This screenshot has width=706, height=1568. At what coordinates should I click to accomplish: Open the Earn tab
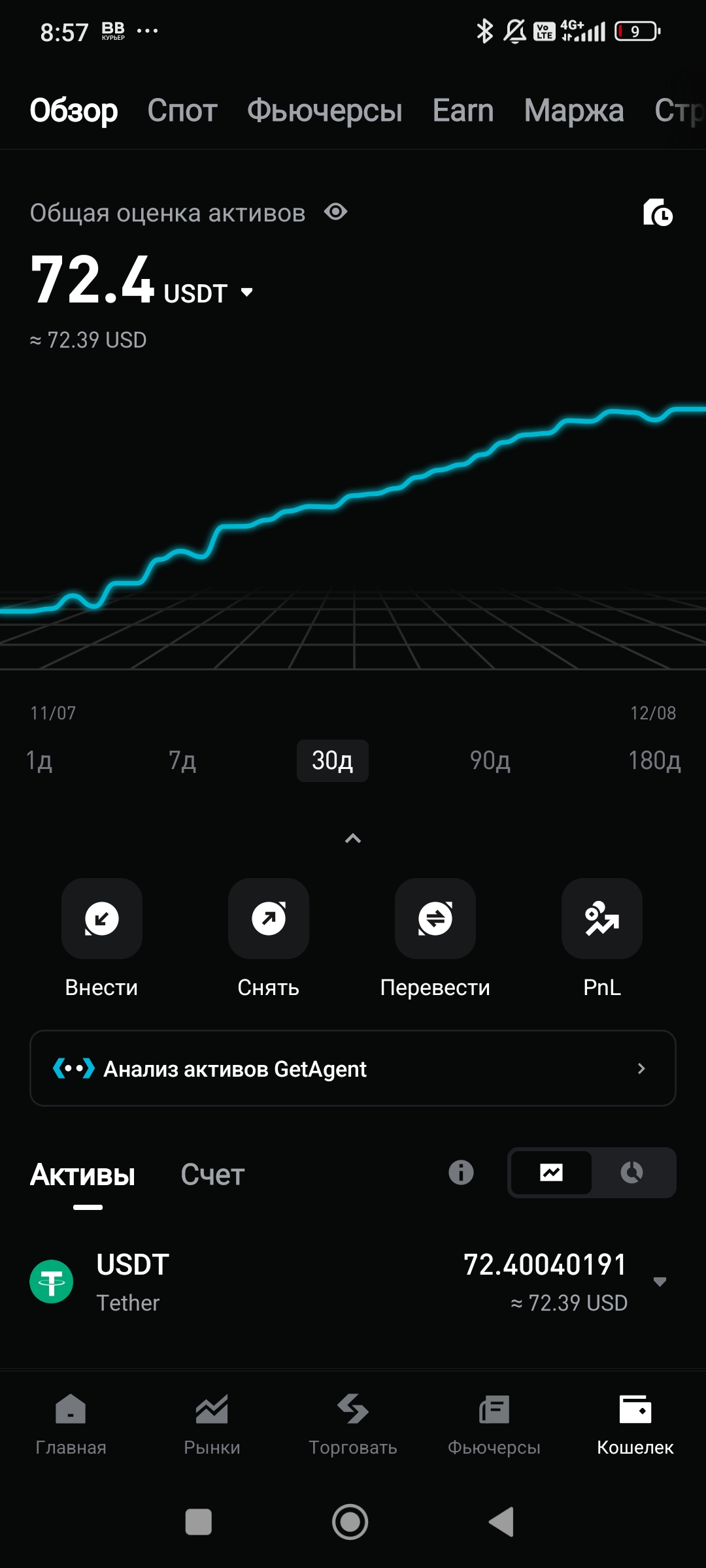tap(463, 110)
